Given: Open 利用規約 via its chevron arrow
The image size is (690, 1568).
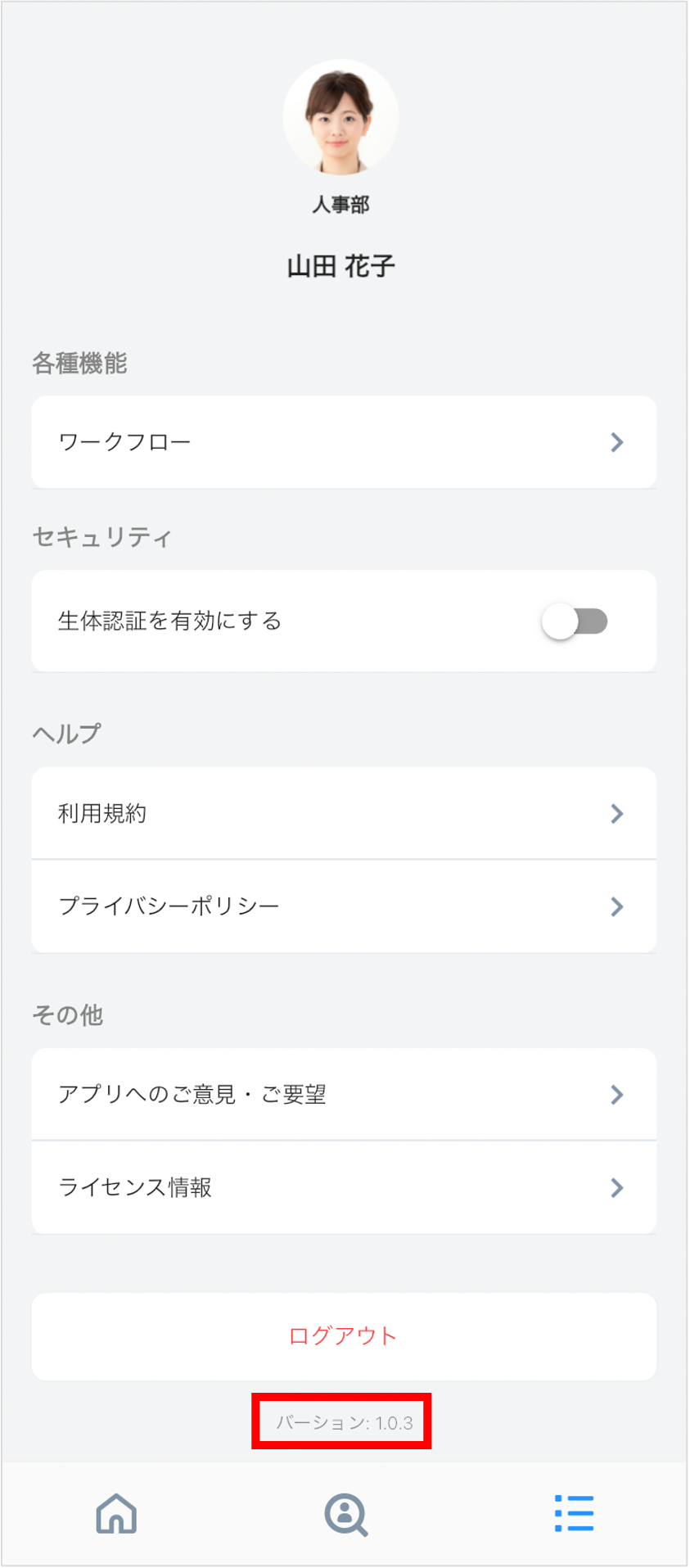Looking at the screenshot, I should (617, 812).
